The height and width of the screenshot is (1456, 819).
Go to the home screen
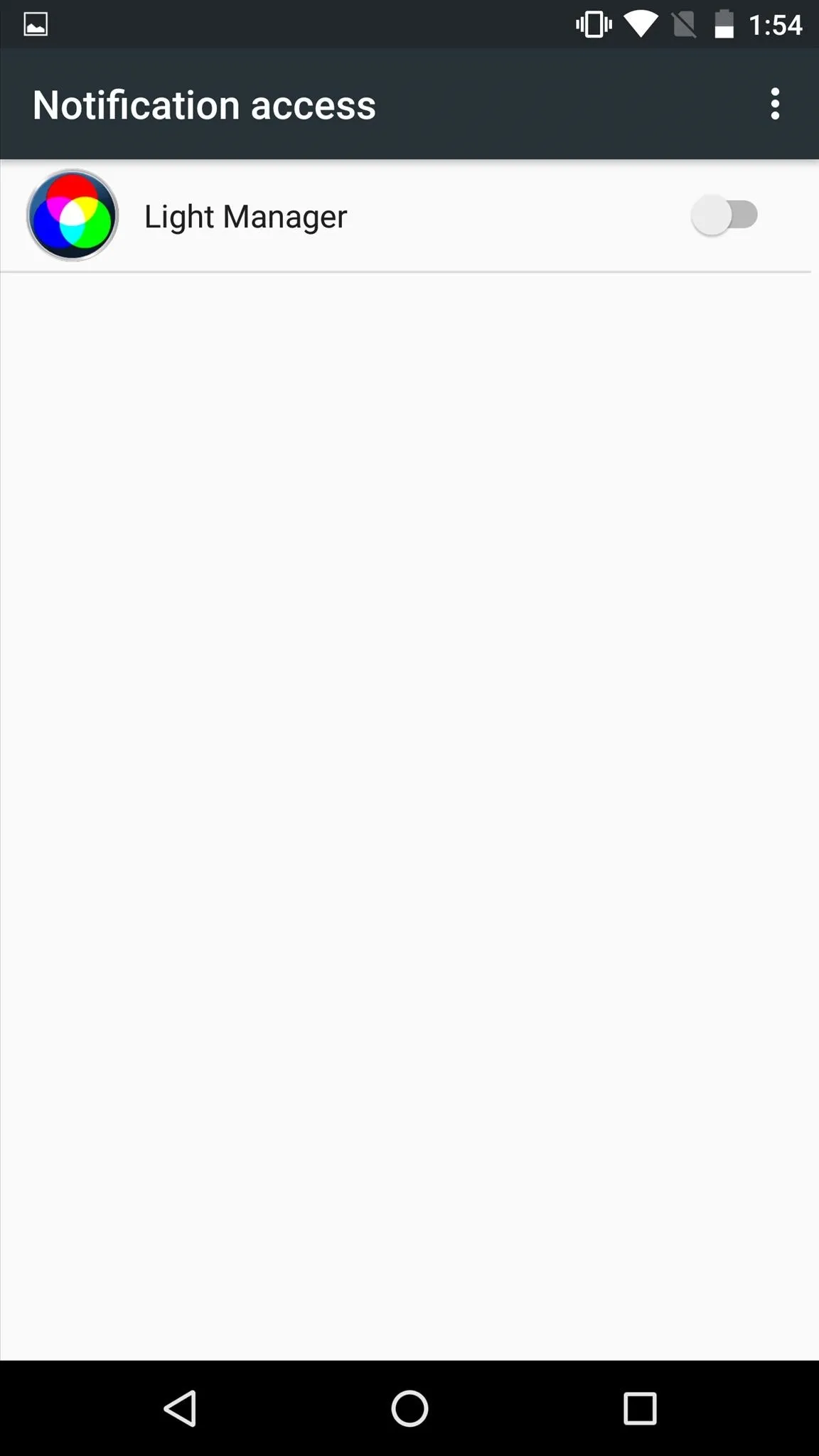[409, 1408]
